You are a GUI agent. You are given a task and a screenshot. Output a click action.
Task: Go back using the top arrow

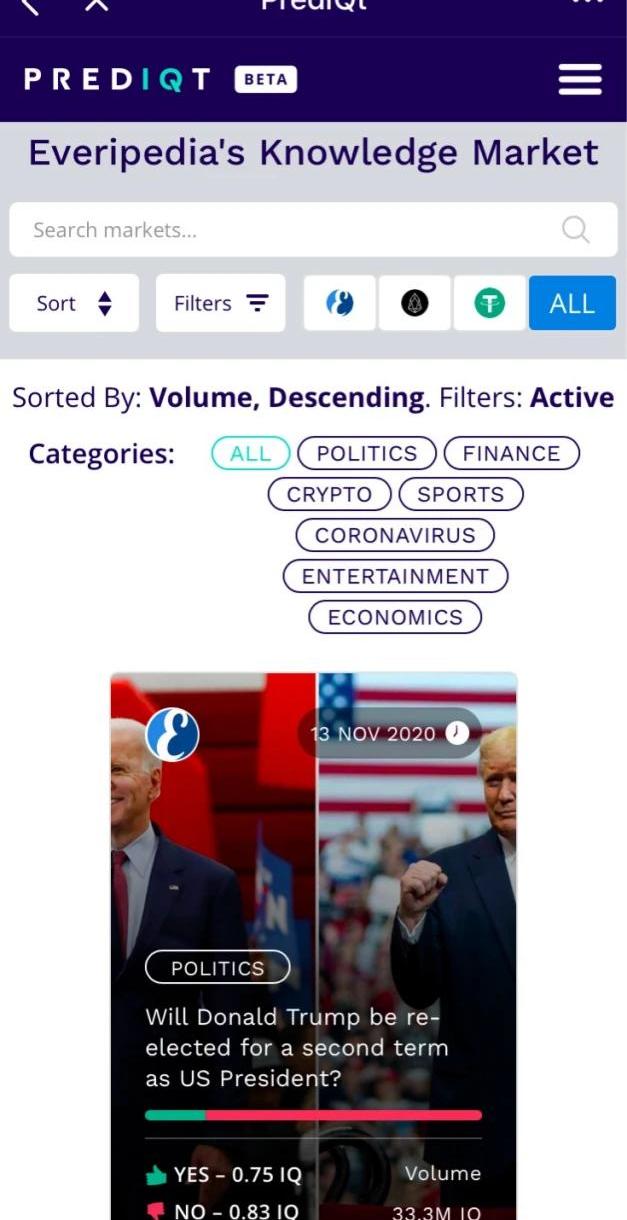click(30, 6)
